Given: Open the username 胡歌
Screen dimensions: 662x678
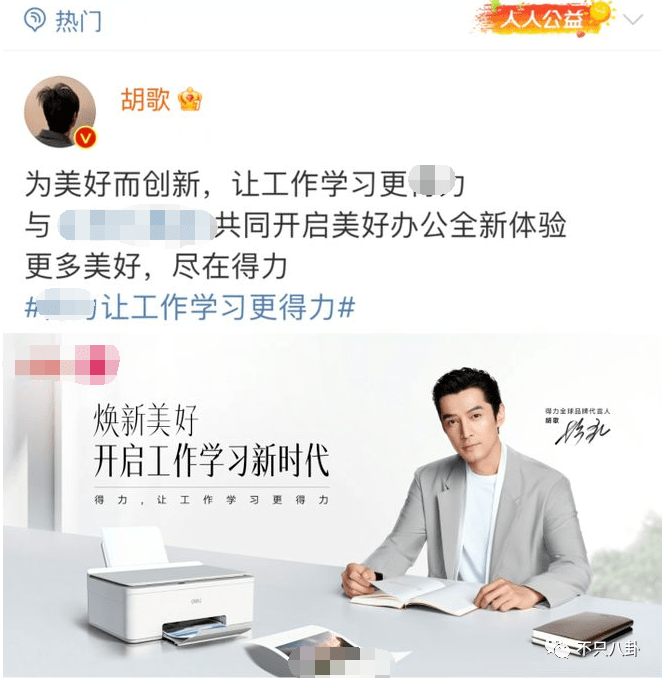Looking at the screenshot, I should [144, 100].
